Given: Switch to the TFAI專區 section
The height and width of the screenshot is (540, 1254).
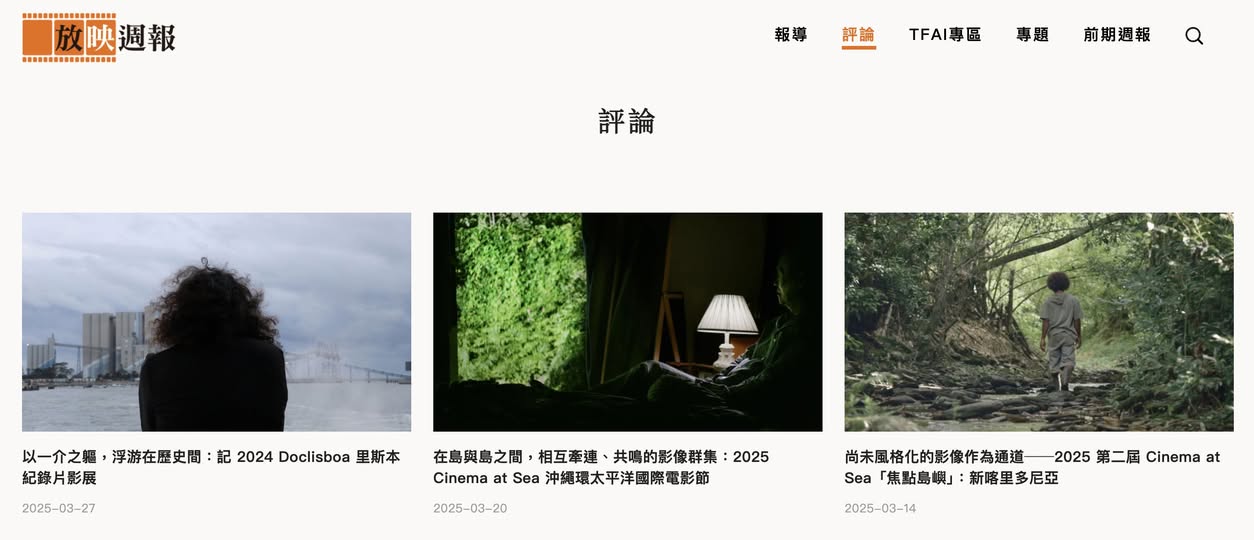Looking at the screenshot, I should [945, 35].
